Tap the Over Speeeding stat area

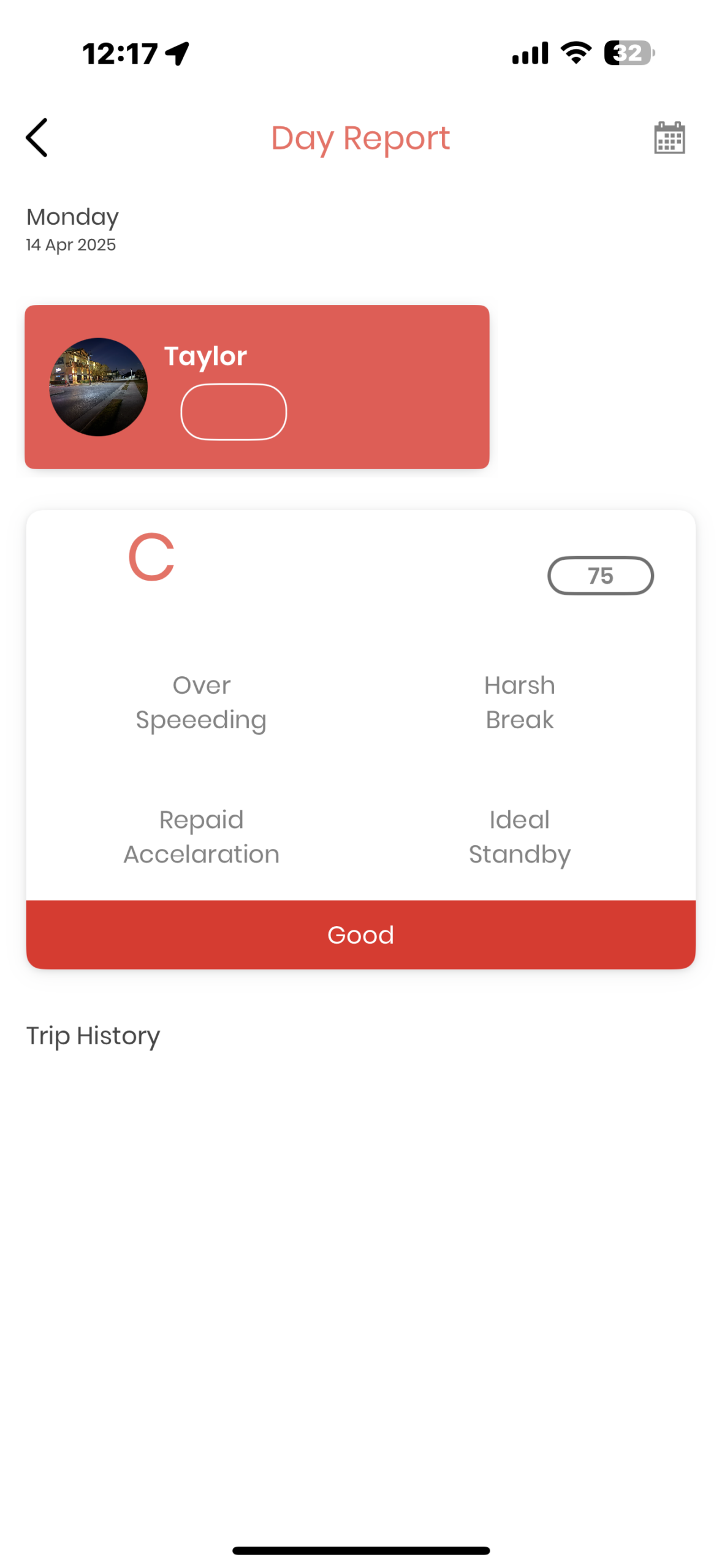click(x=201, y=702)
